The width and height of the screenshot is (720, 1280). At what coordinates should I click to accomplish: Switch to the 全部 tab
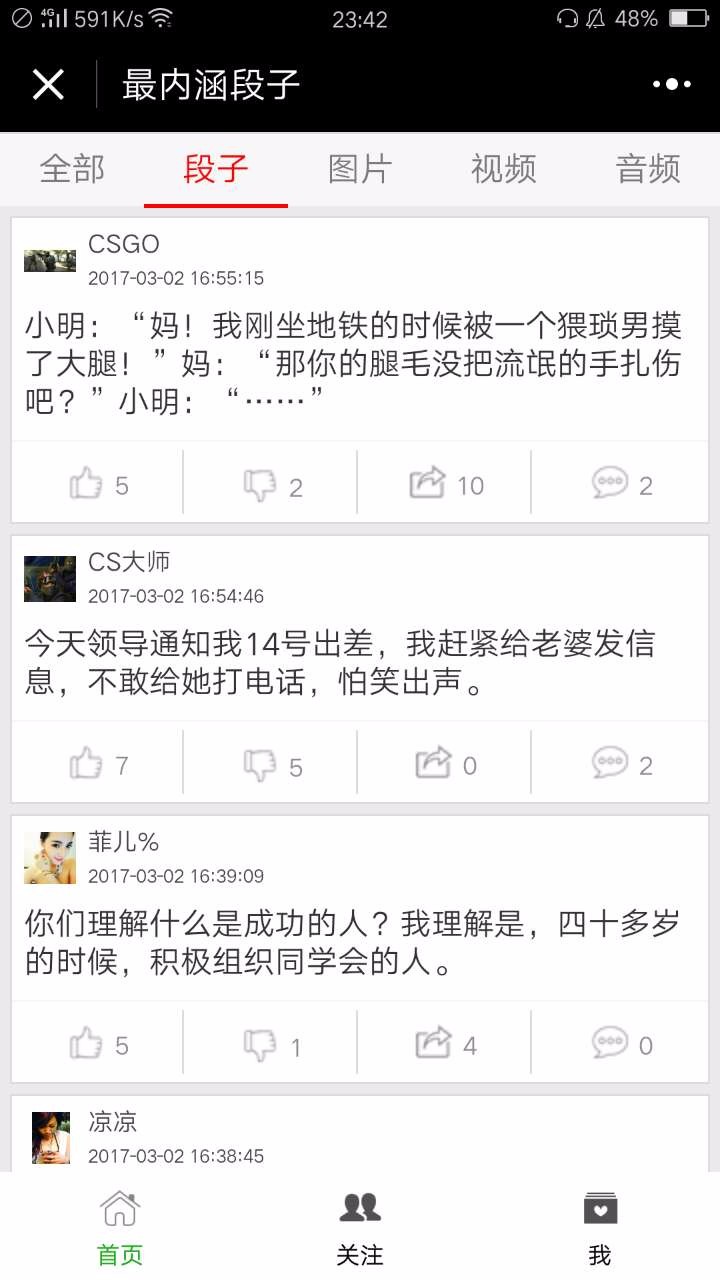tap(72, 169)
